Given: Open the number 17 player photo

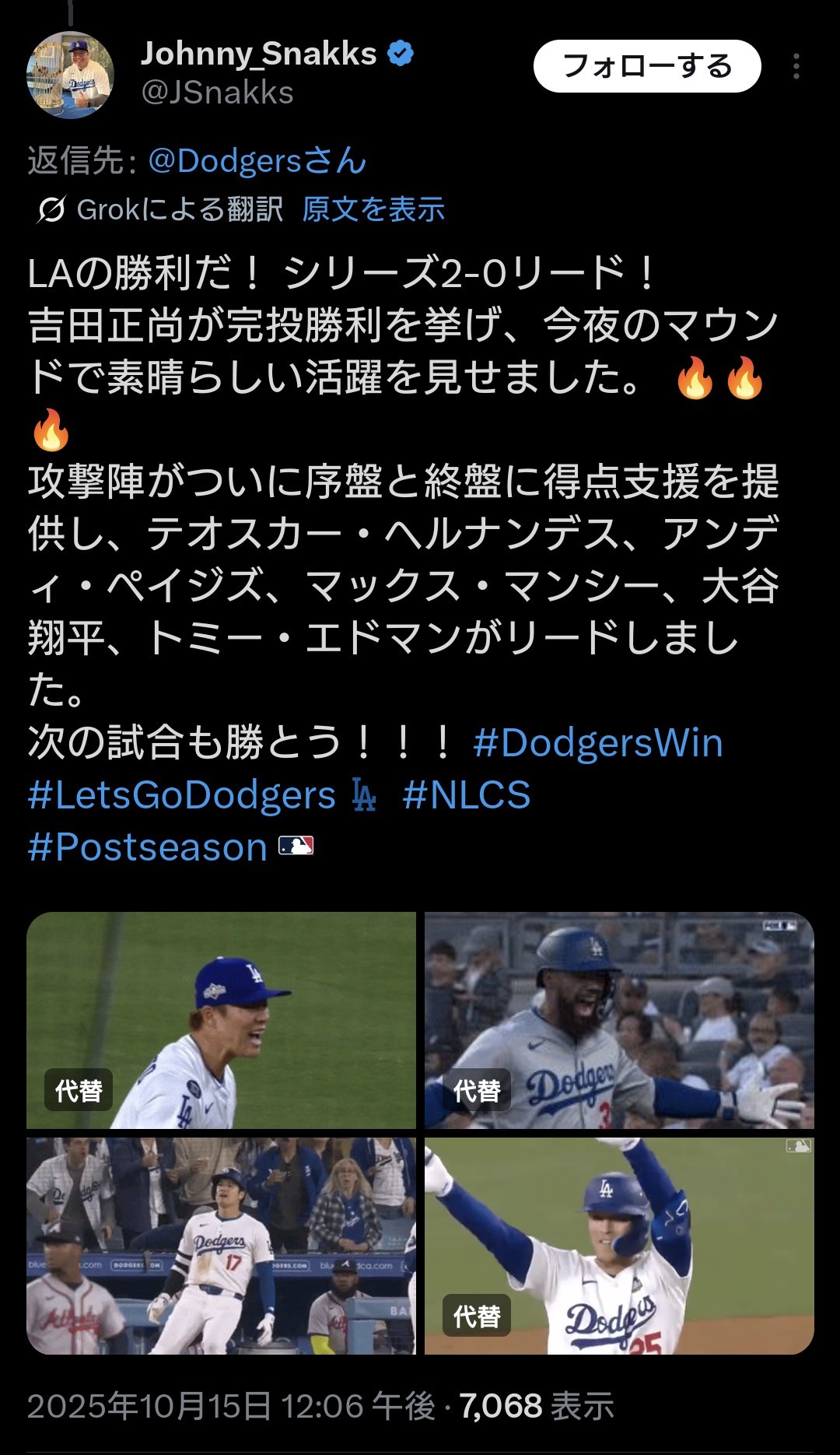Looking at the screenshot, I should pos(222,1245).
